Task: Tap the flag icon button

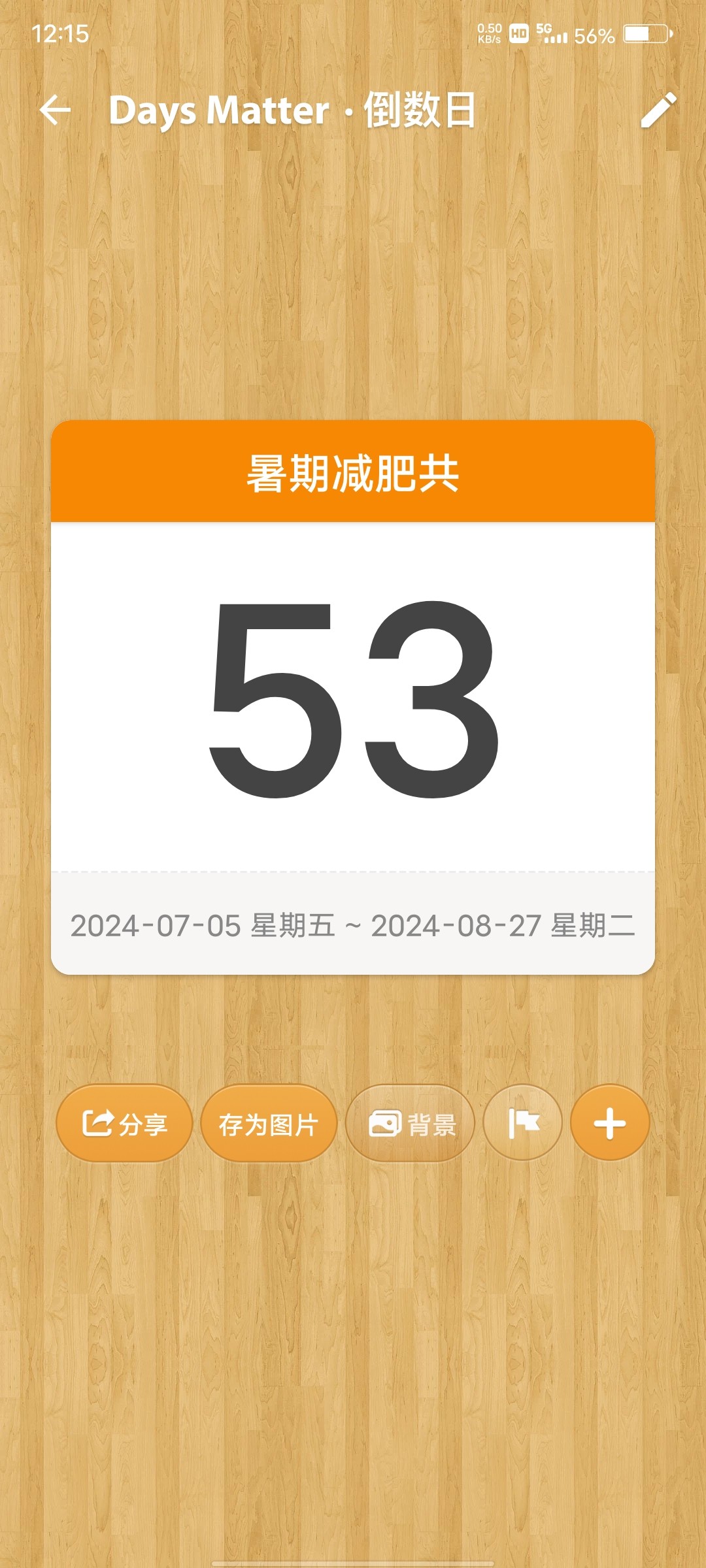Action: [523, 1124]
